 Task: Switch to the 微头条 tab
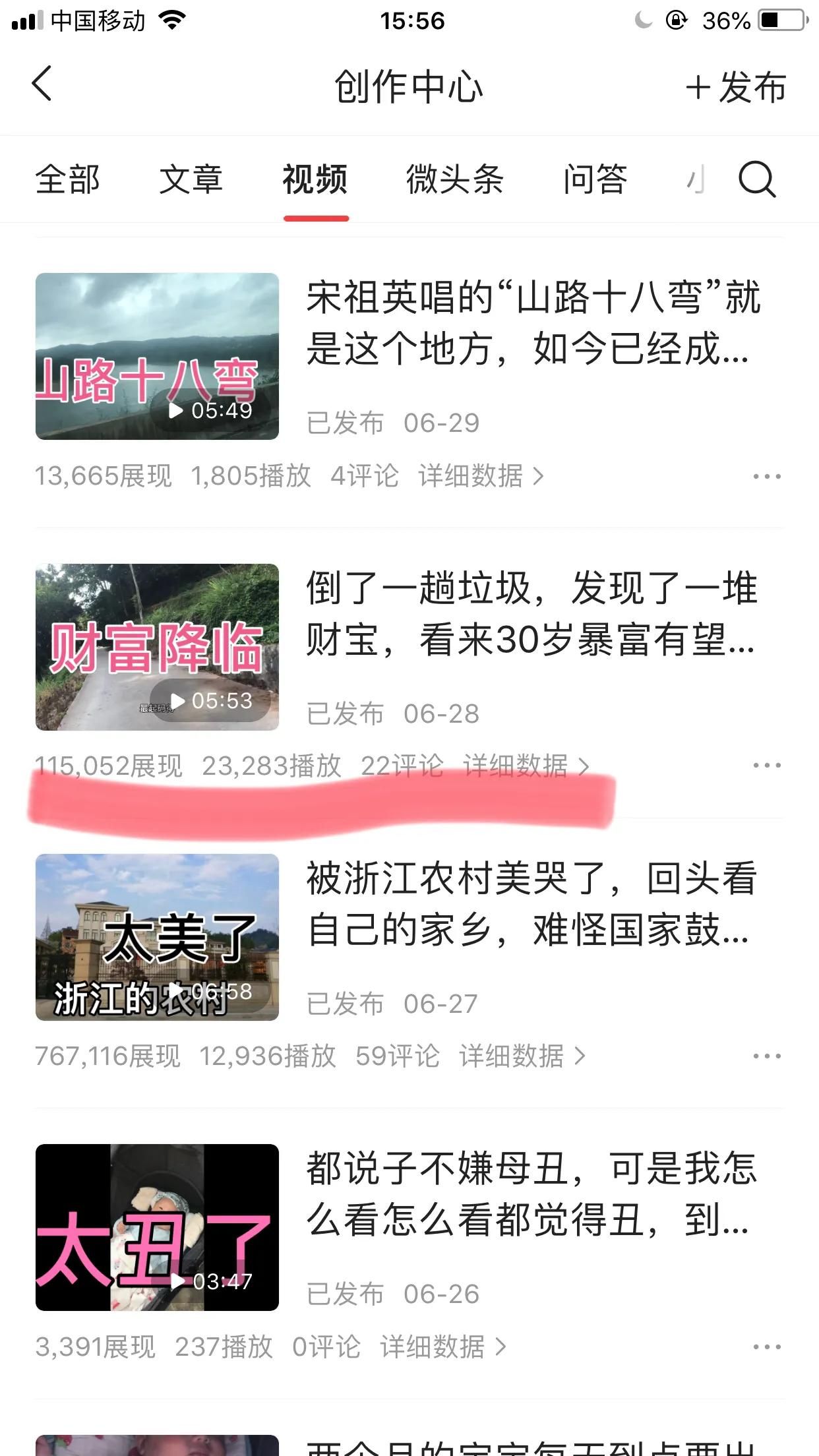click(x=455, y=179)
